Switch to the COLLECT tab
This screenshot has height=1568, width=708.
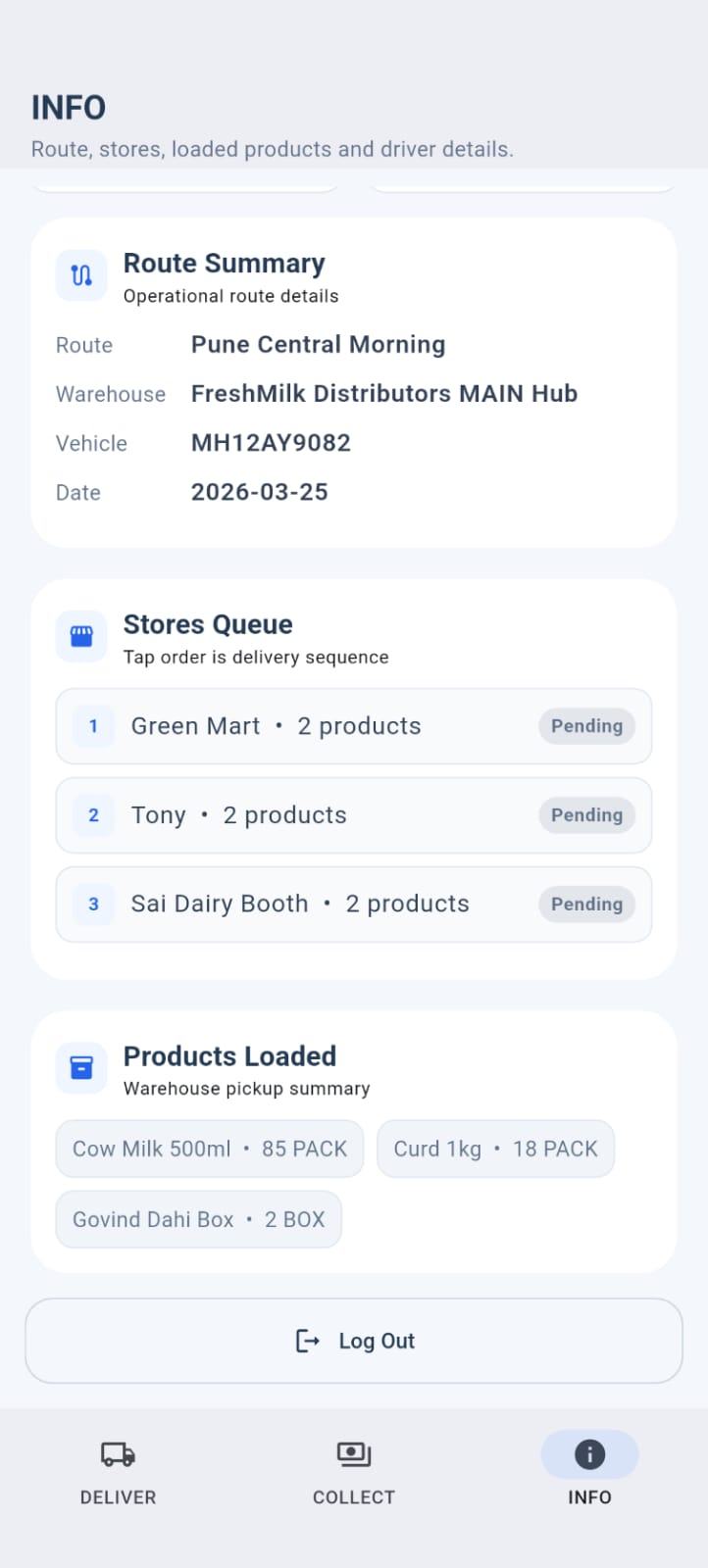point(353,1470)
